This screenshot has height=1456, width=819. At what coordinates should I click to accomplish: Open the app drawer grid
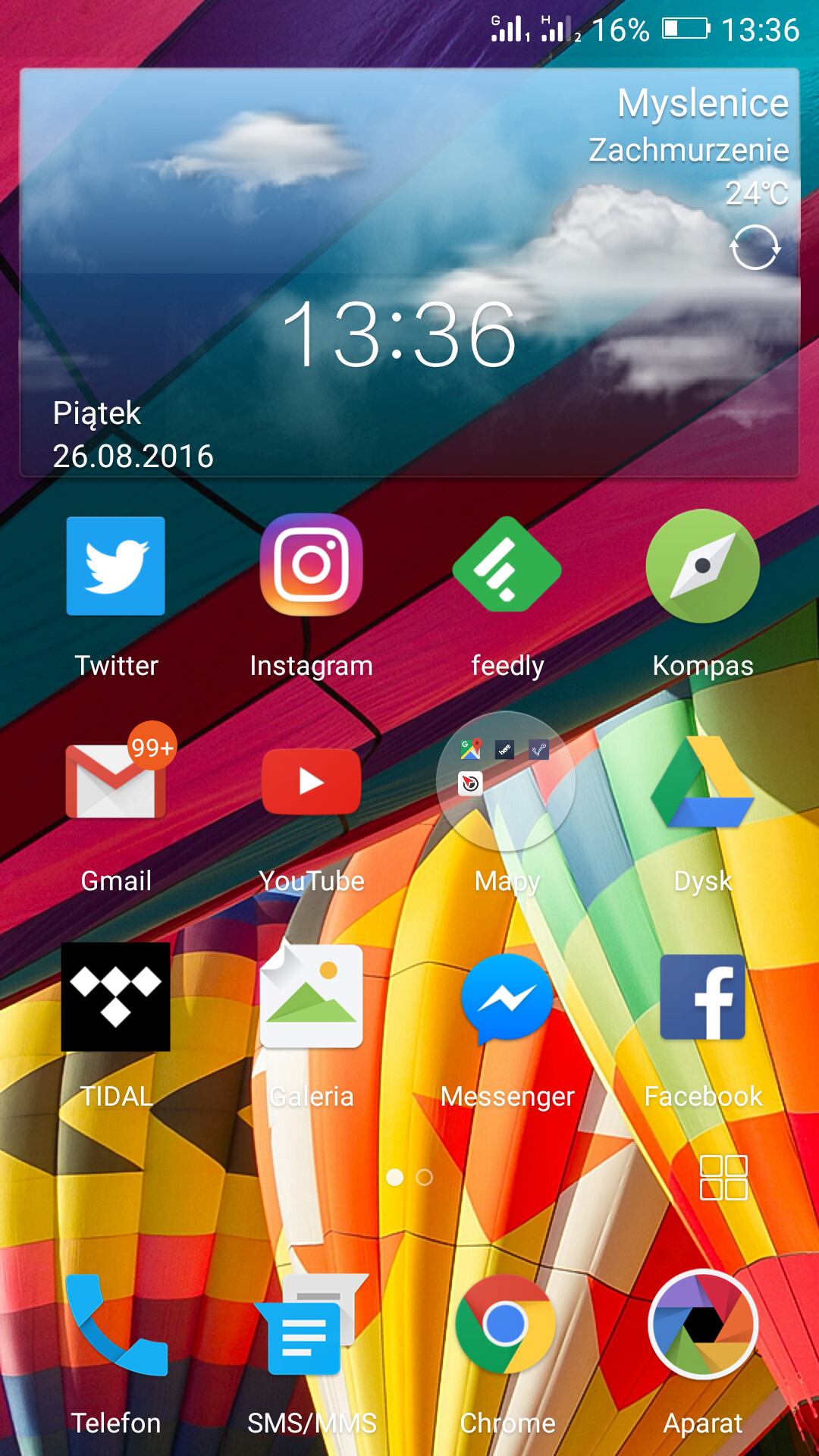point(723,1178)
